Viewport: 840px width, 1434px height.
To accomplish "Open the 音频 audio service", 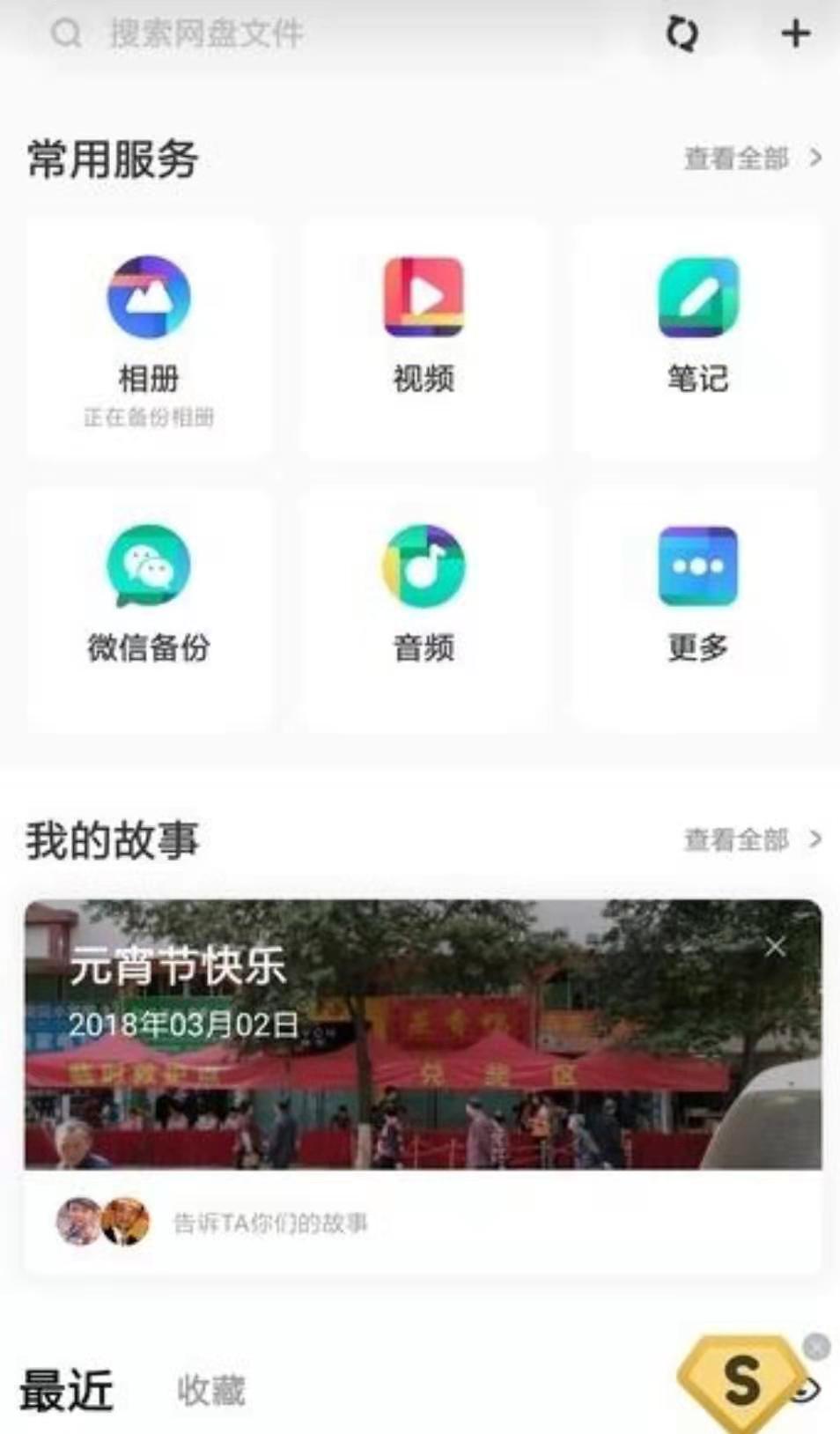I will [x=424, y=608].
